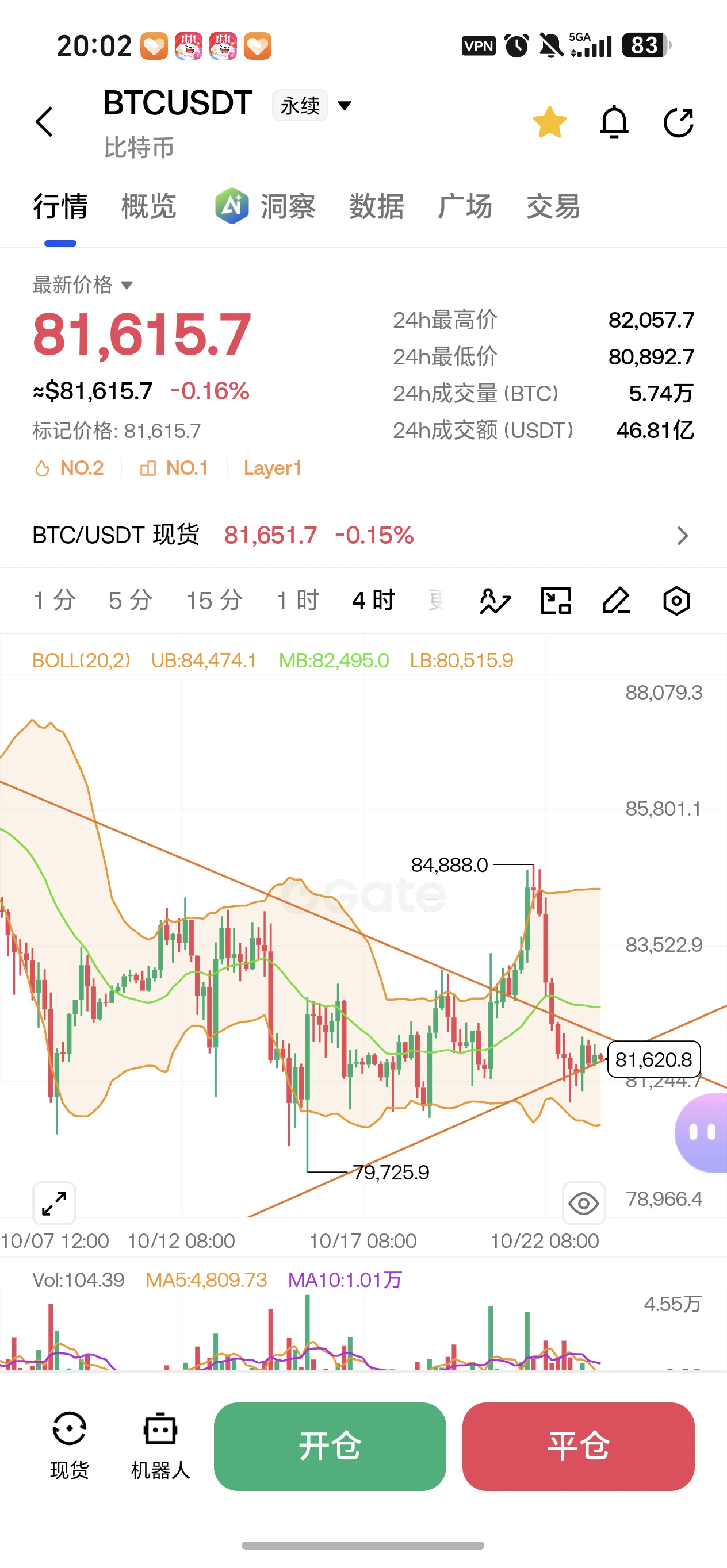
Task: Open the chart drawing pencil tool
Action: [x=615, y=601]
